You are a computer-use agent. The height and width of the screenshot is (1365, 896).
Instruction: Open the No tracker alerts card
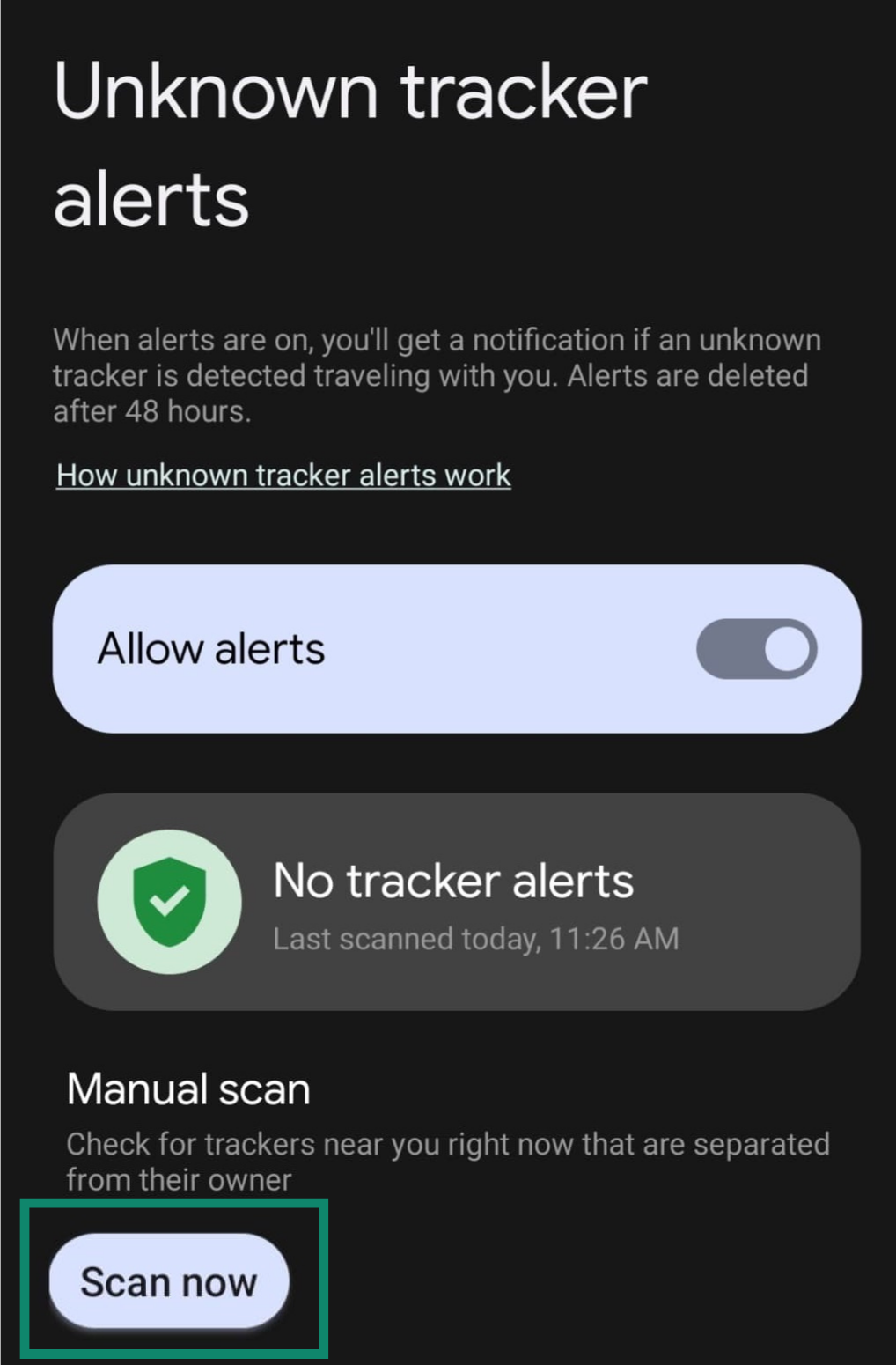tap(456, 902)
